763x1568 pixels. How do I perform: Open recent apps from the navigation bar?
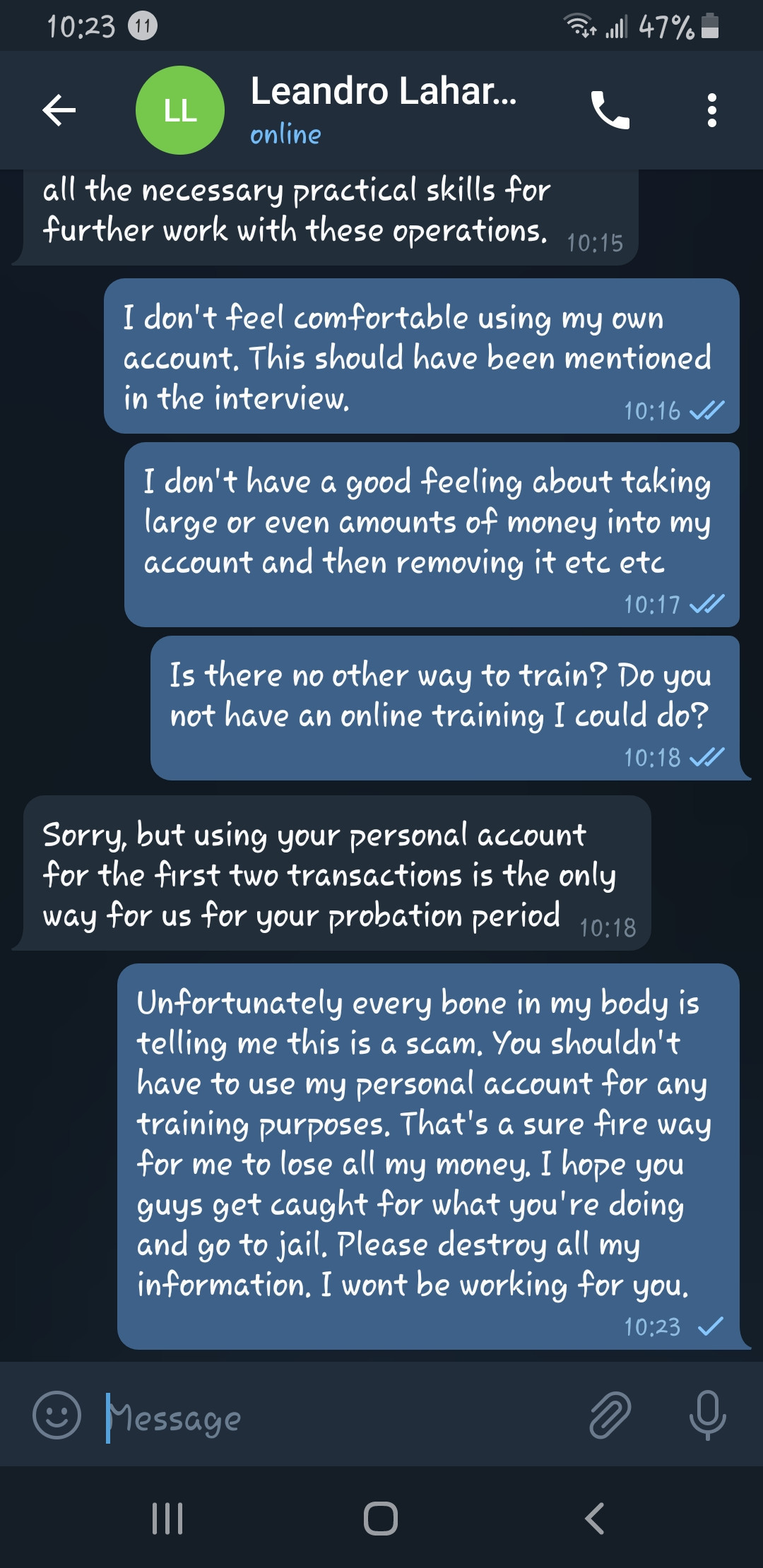[x=168, y=1518]
